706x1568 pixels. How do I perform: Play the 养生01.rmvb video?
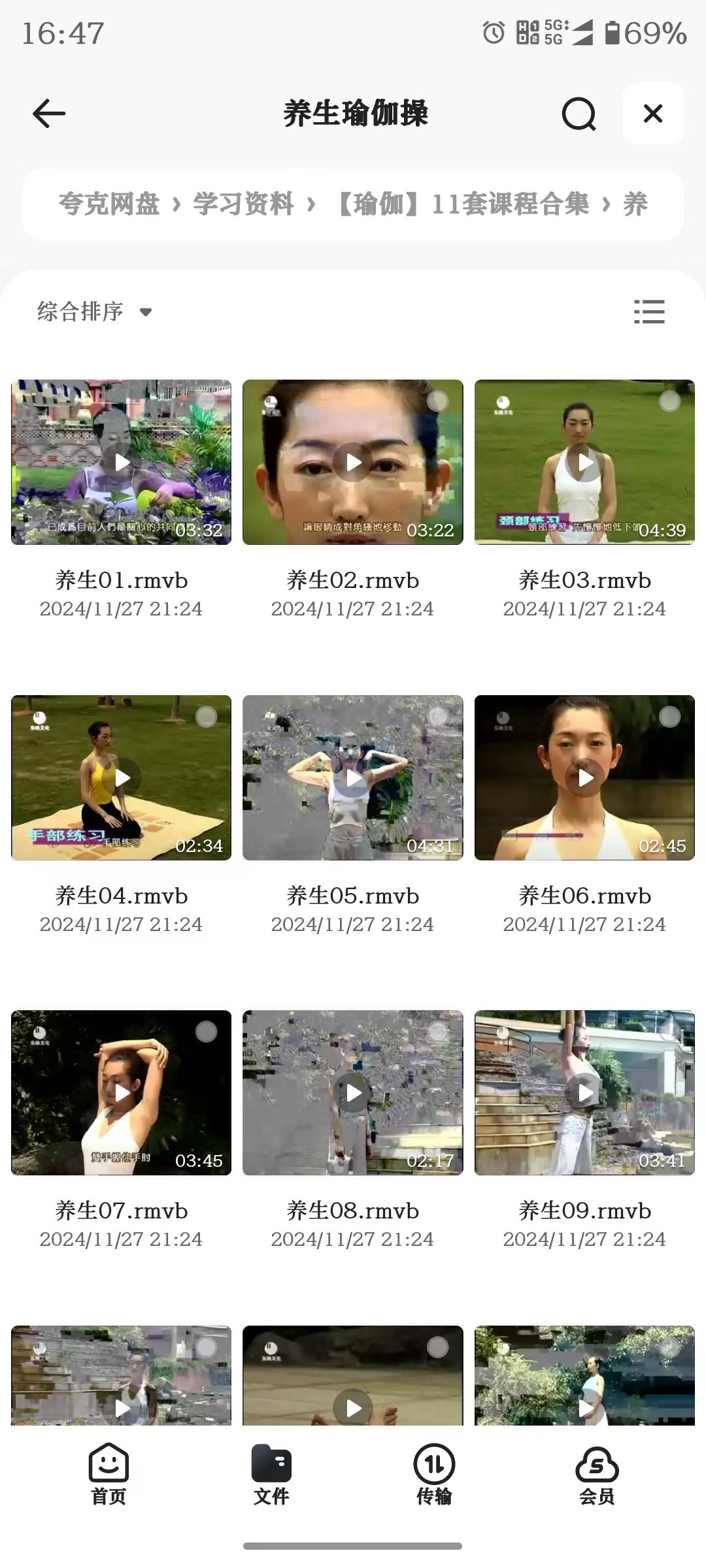(120, 462)
